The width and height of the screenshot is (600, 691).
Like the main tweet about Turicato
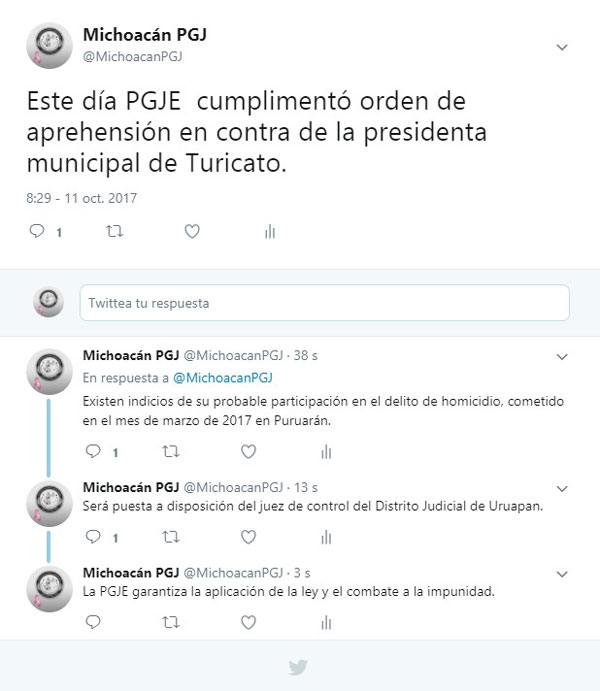coord(192,231)
